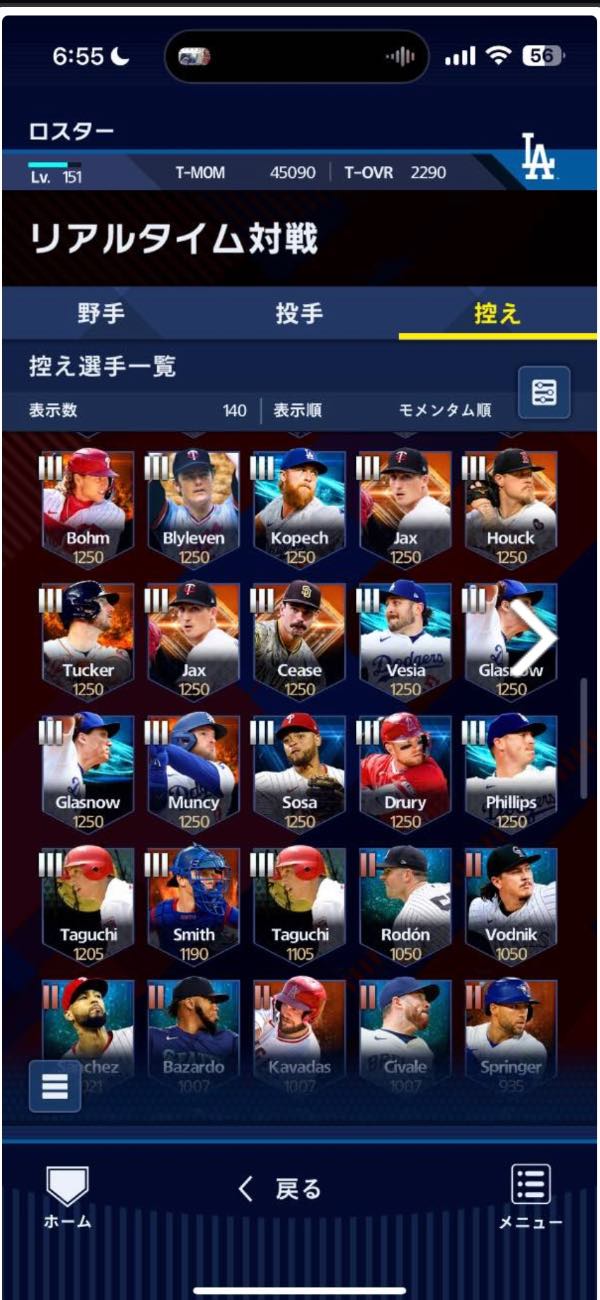Open the Phillips player card
The width and height of the screenshot is (600, 1300).
(510, 772)
